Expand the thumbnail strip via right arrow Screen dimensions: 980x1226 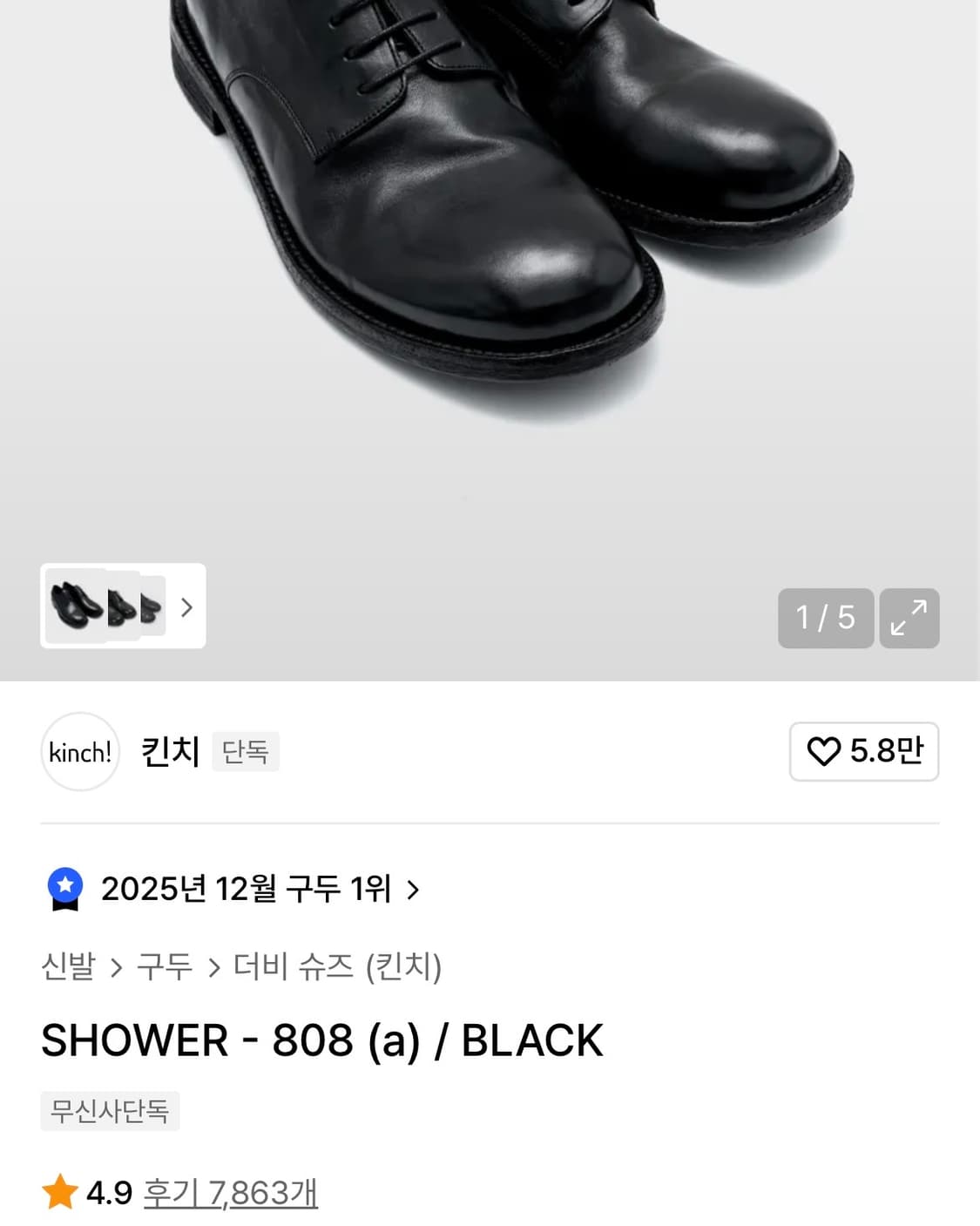click(186, 607)
